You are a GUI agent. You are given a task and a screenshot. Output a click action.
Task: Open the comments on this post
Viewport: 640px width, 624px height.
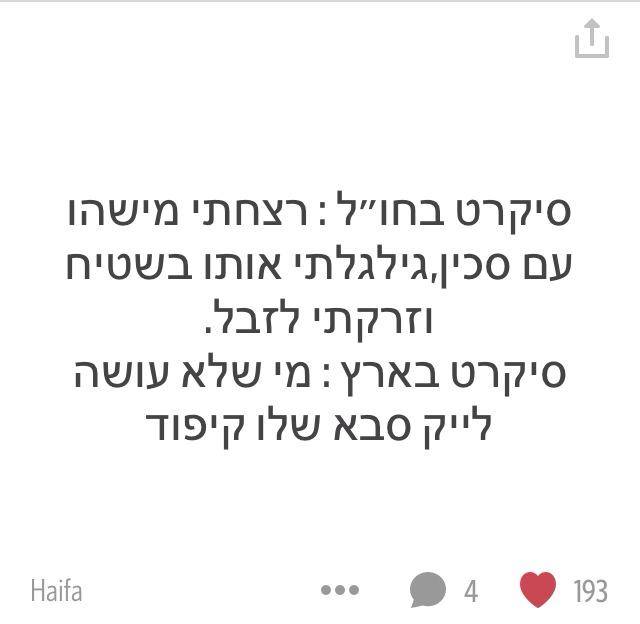[x=428, y=590]
